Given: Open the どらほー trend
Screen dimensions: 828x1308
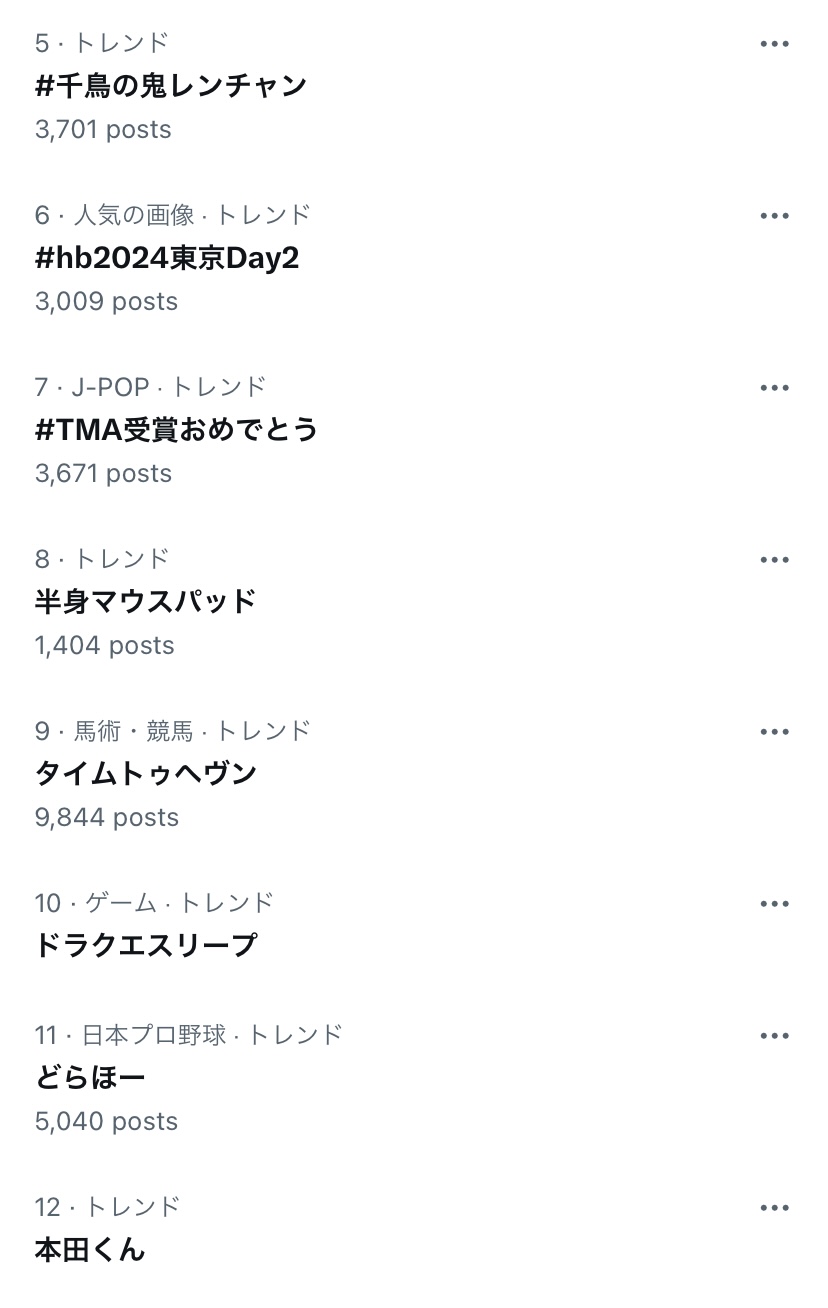Looking at the screenshot, I should click(x=91, y=1078).
